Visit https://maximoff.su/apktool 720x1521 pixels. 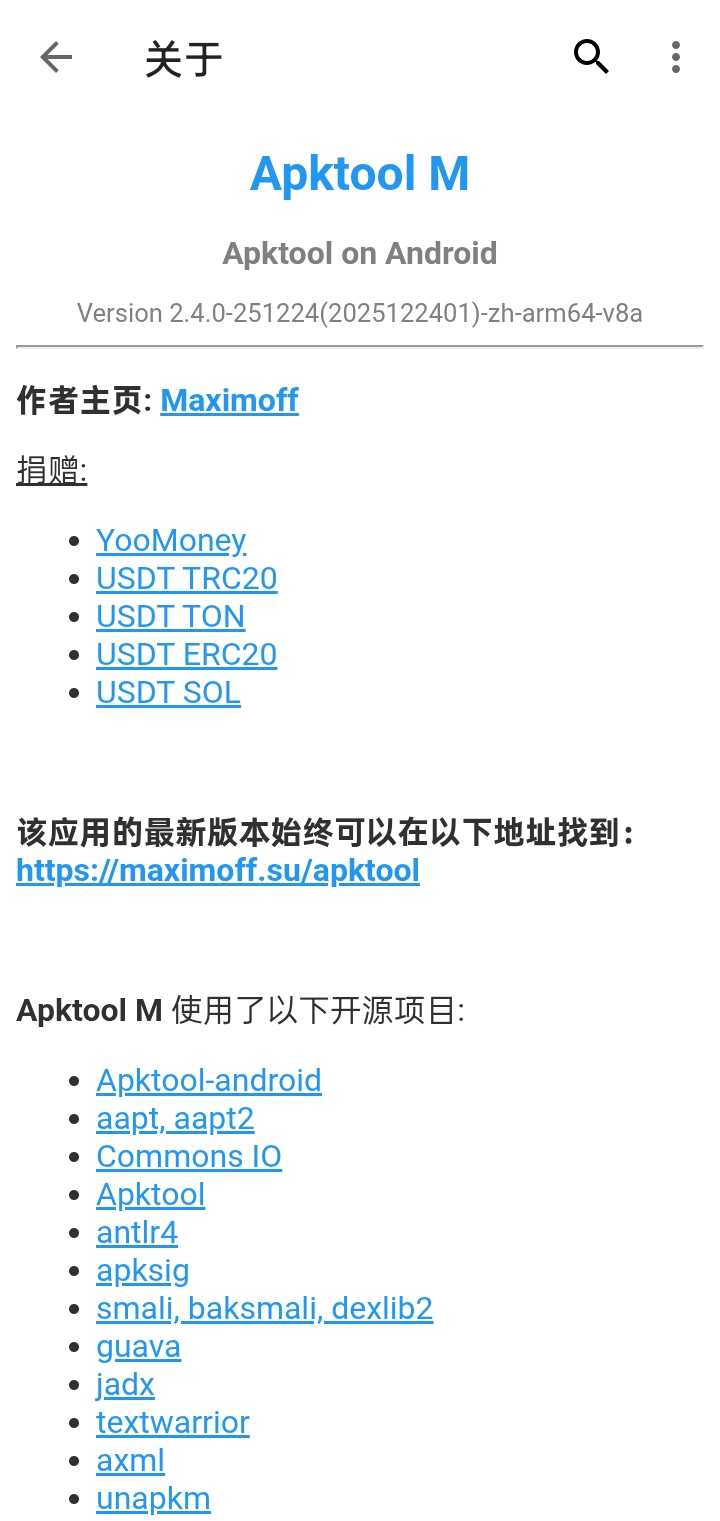coord(218,870)
